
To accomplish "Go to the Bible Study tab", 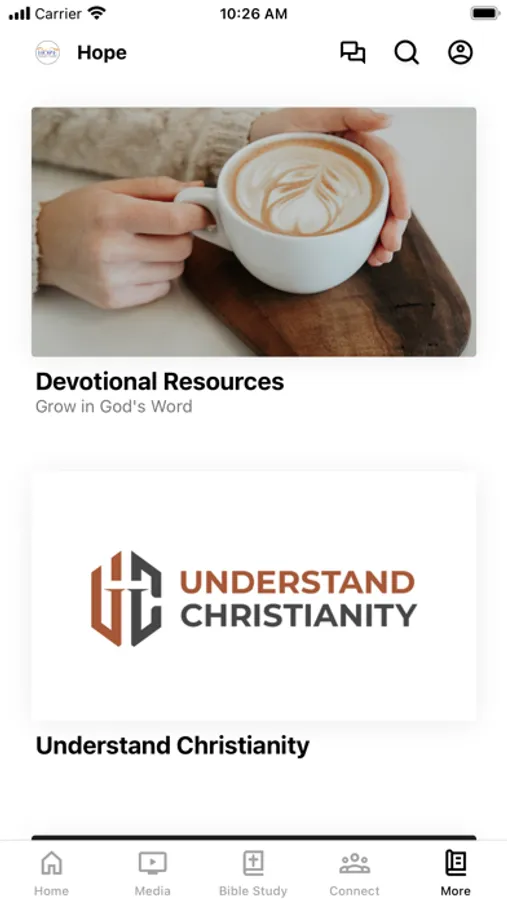I will 253,872.
